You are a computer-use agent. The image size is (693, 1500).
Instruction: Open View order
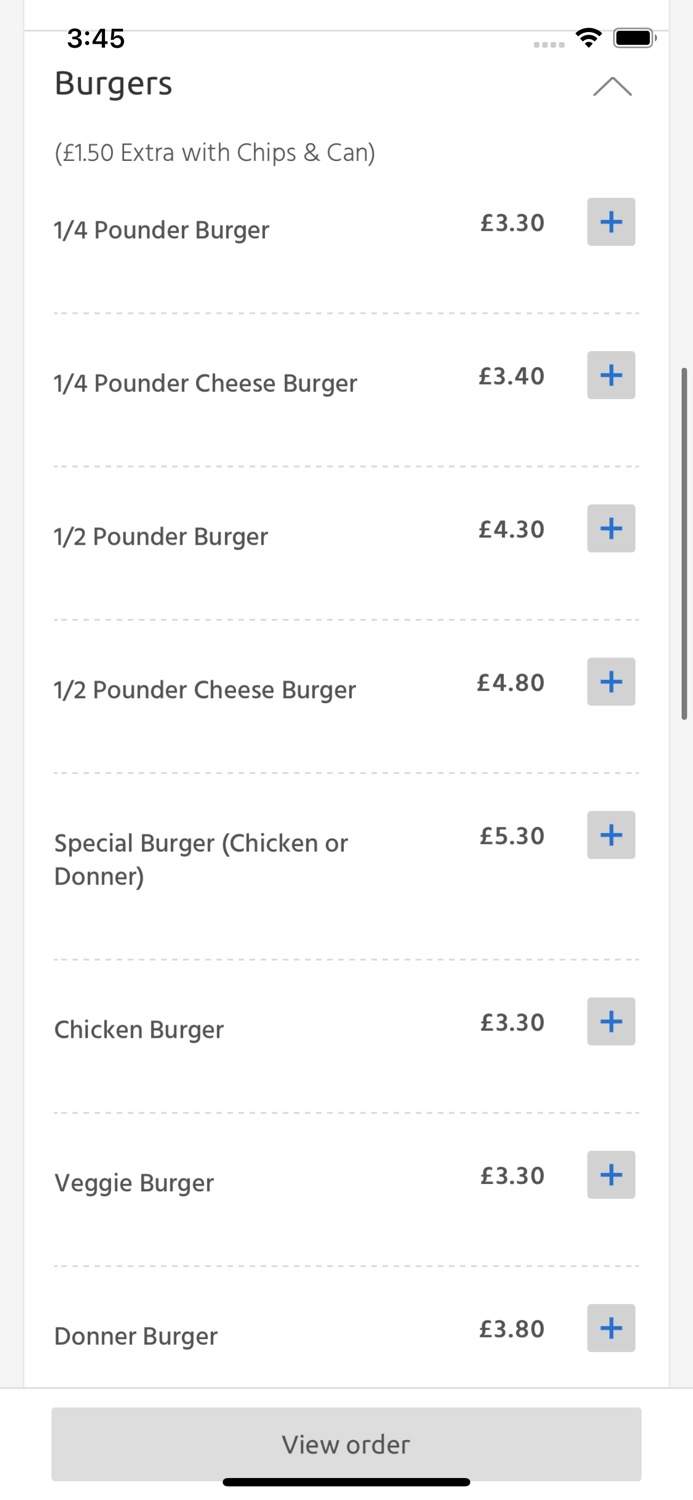coord(346,1444)
